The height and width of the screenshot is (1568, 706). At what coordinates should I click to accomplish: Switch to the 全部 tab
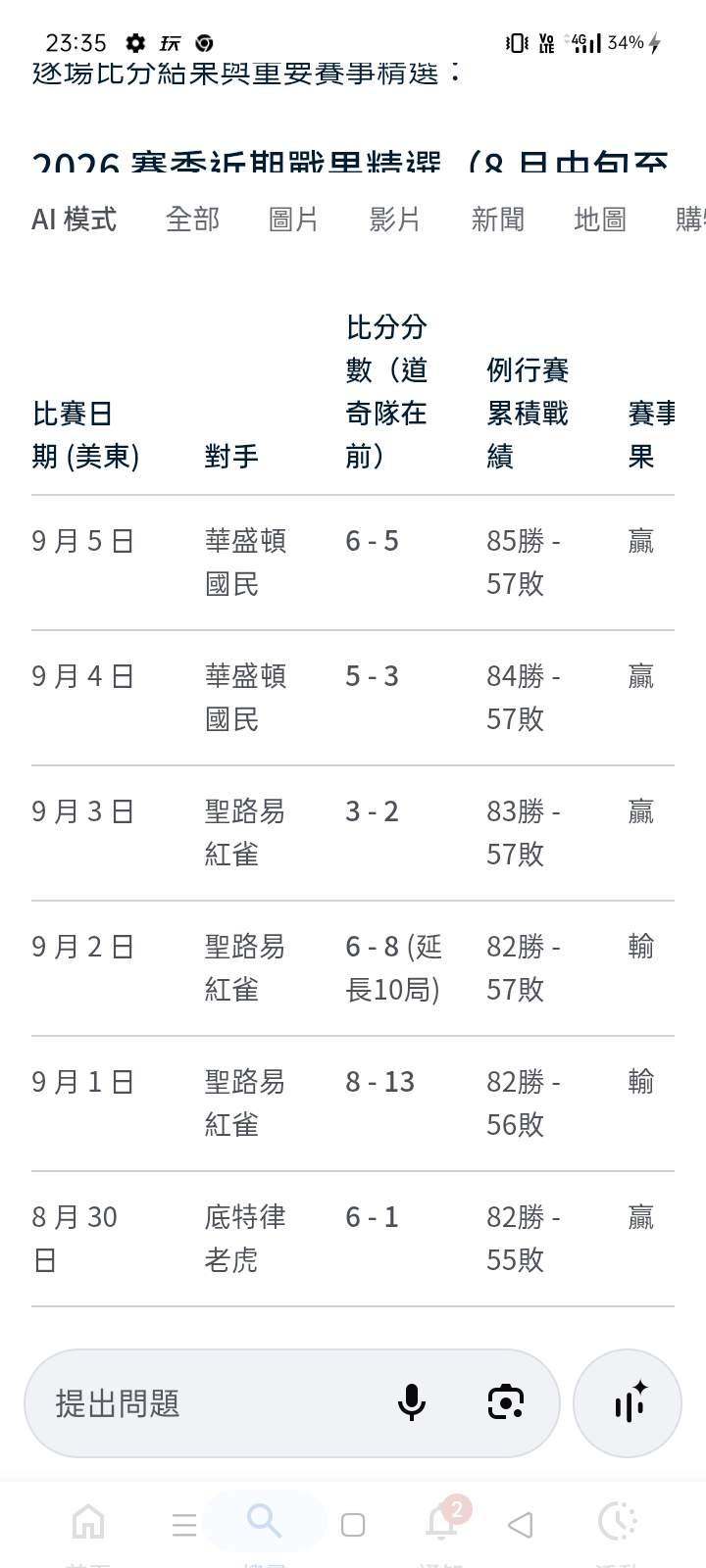[192, 219]
